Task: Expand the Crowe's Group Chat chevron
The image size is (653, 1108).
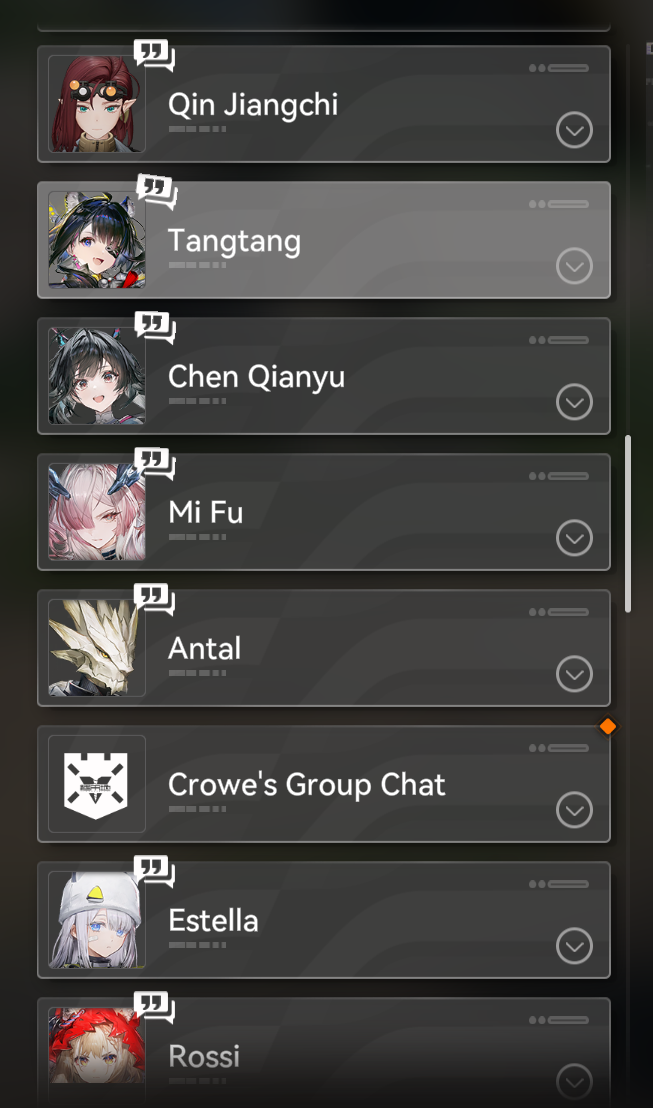Action: (x=574, y=810)
